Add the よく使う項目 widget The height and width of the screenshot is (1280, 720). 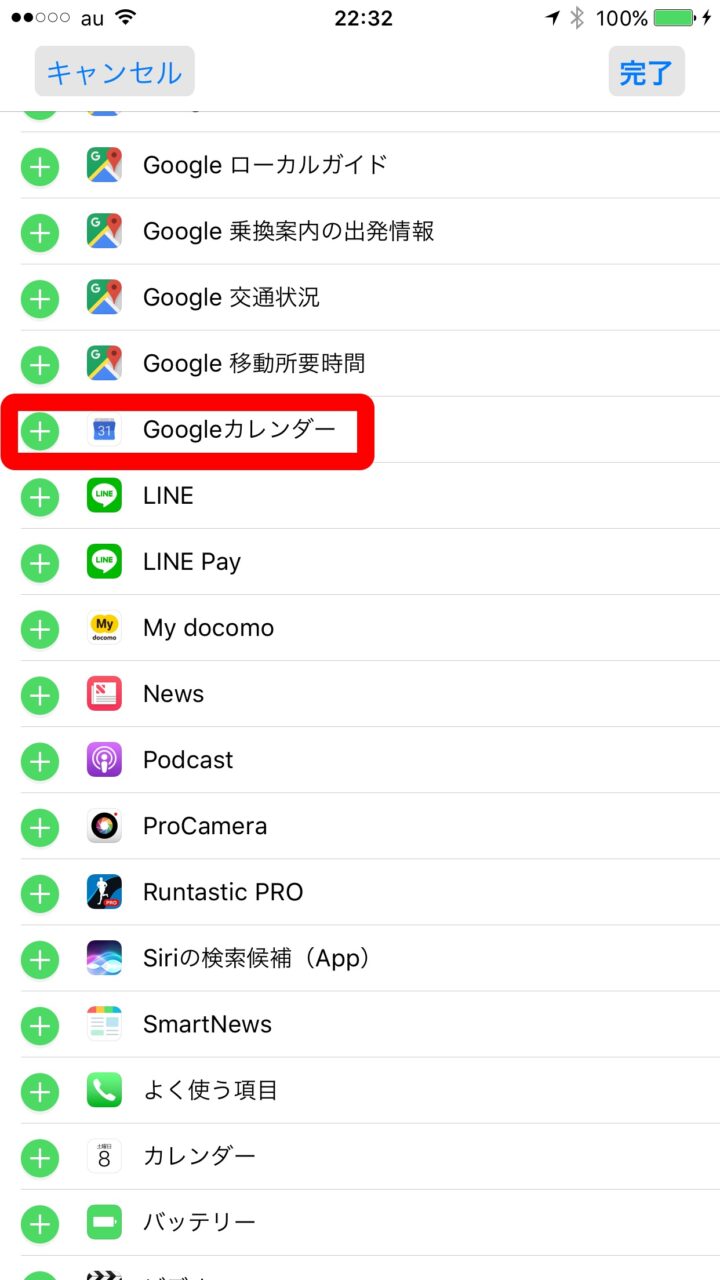point(40,1090)
